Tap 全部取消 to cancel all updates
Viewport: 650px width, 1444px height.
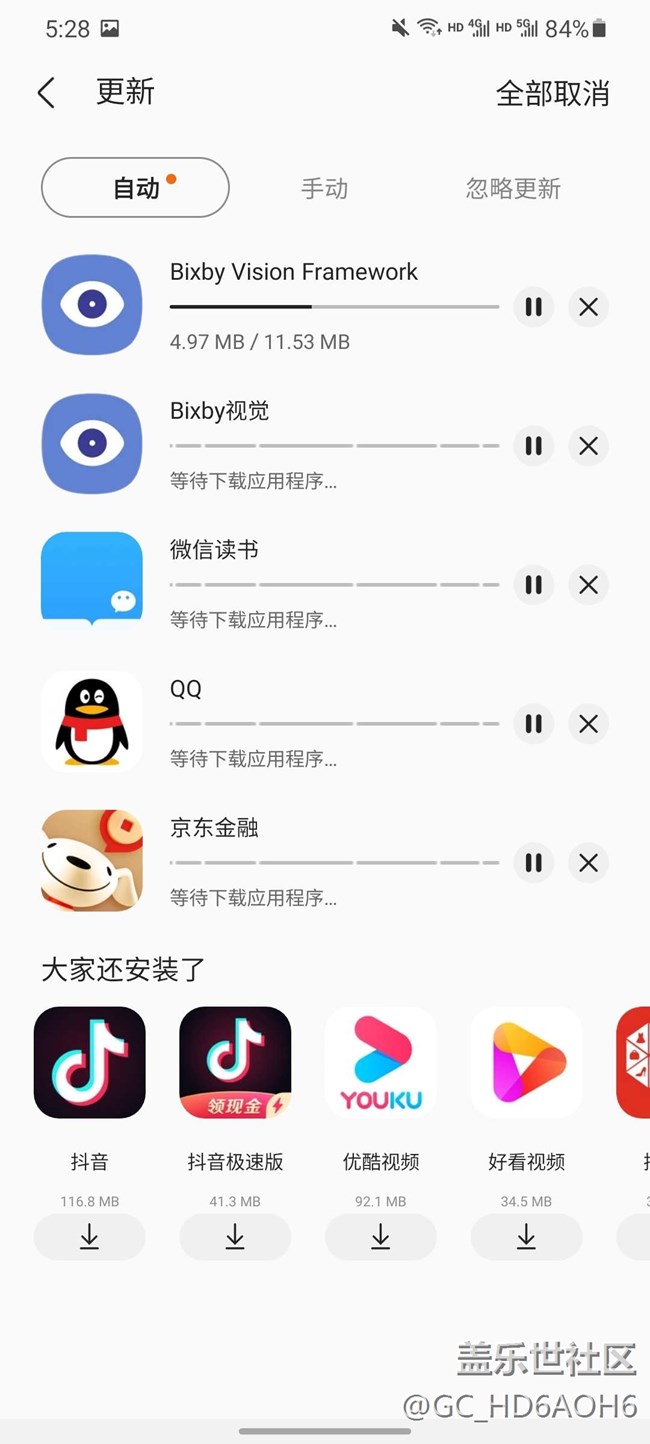tap(552, 93)
